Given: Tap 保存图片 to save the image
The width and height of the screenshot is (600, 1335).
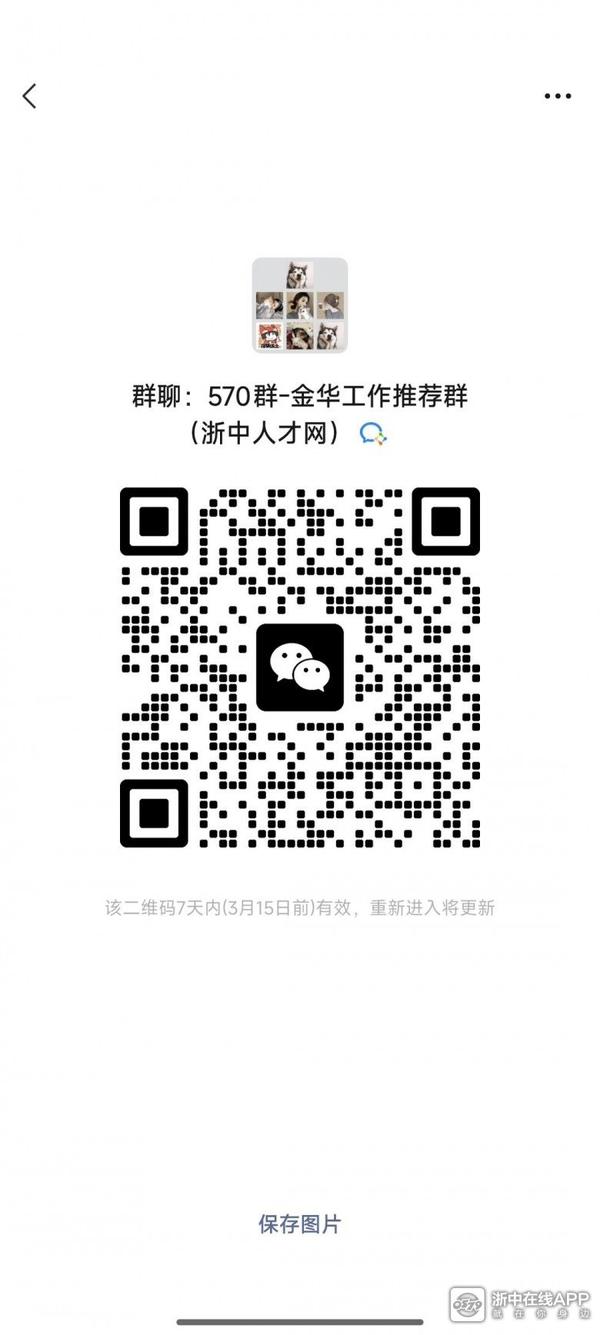Looking at the screenshot, I should tap(299, 1223).
